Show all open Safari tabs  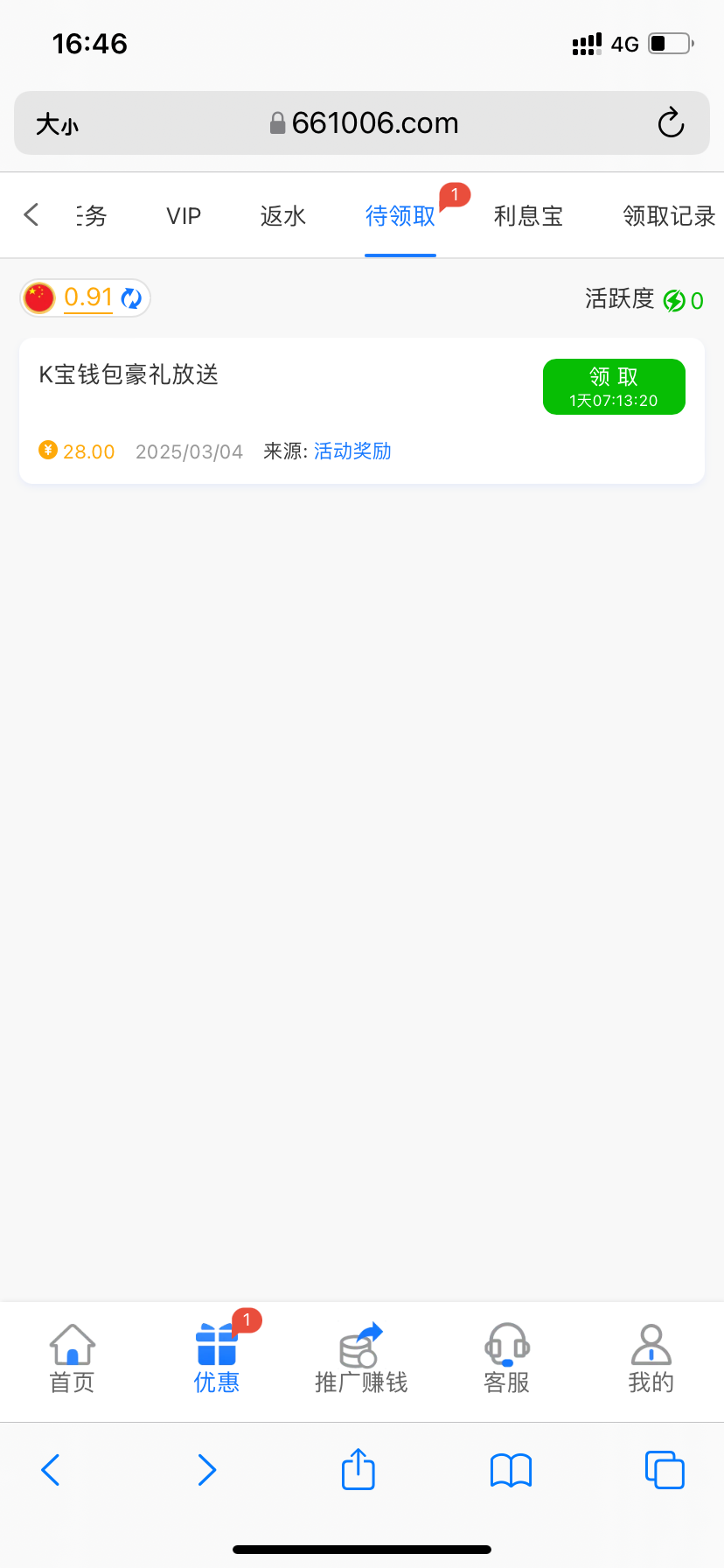click(665, 1469)
